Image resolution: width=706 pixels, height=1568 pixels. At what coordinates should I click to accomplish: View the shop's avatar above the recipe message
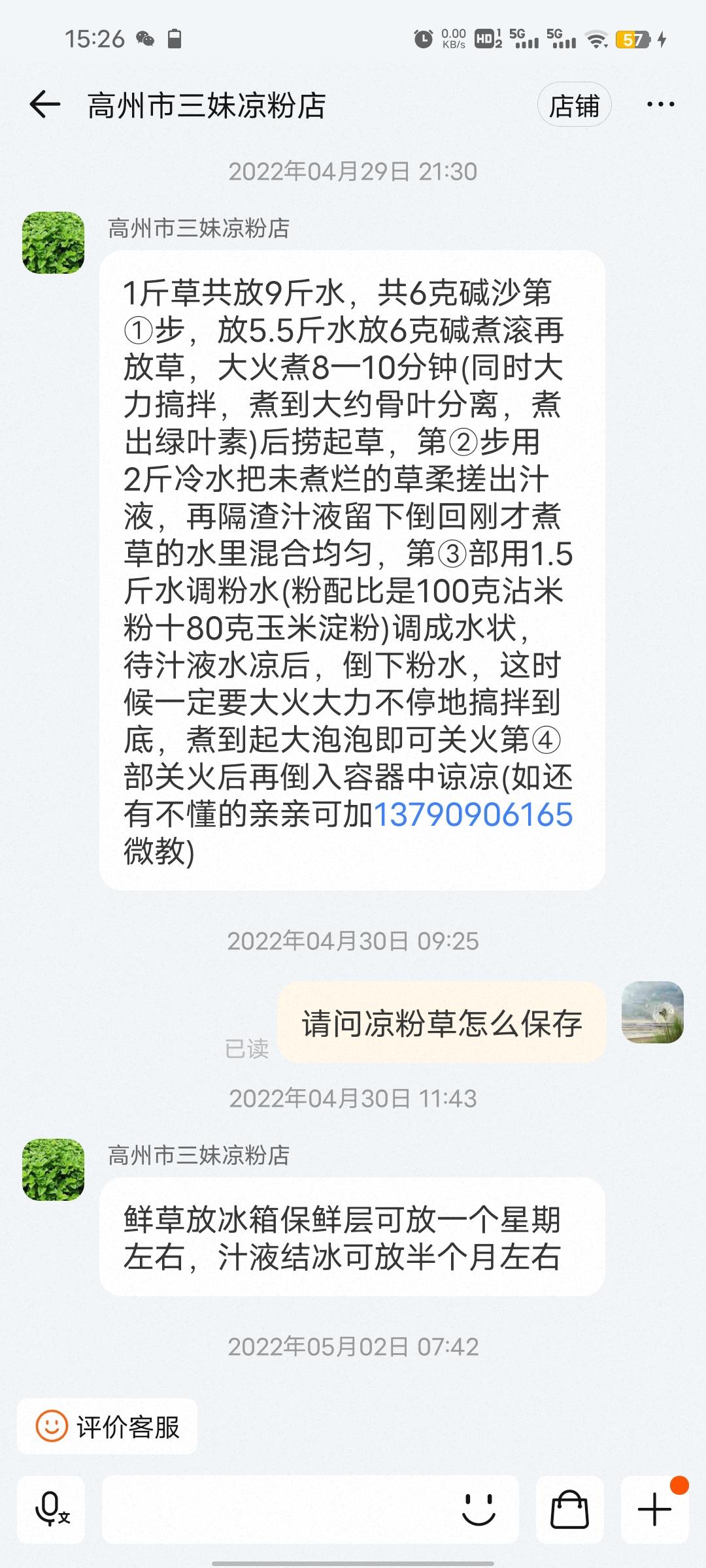tap(54, 242)
